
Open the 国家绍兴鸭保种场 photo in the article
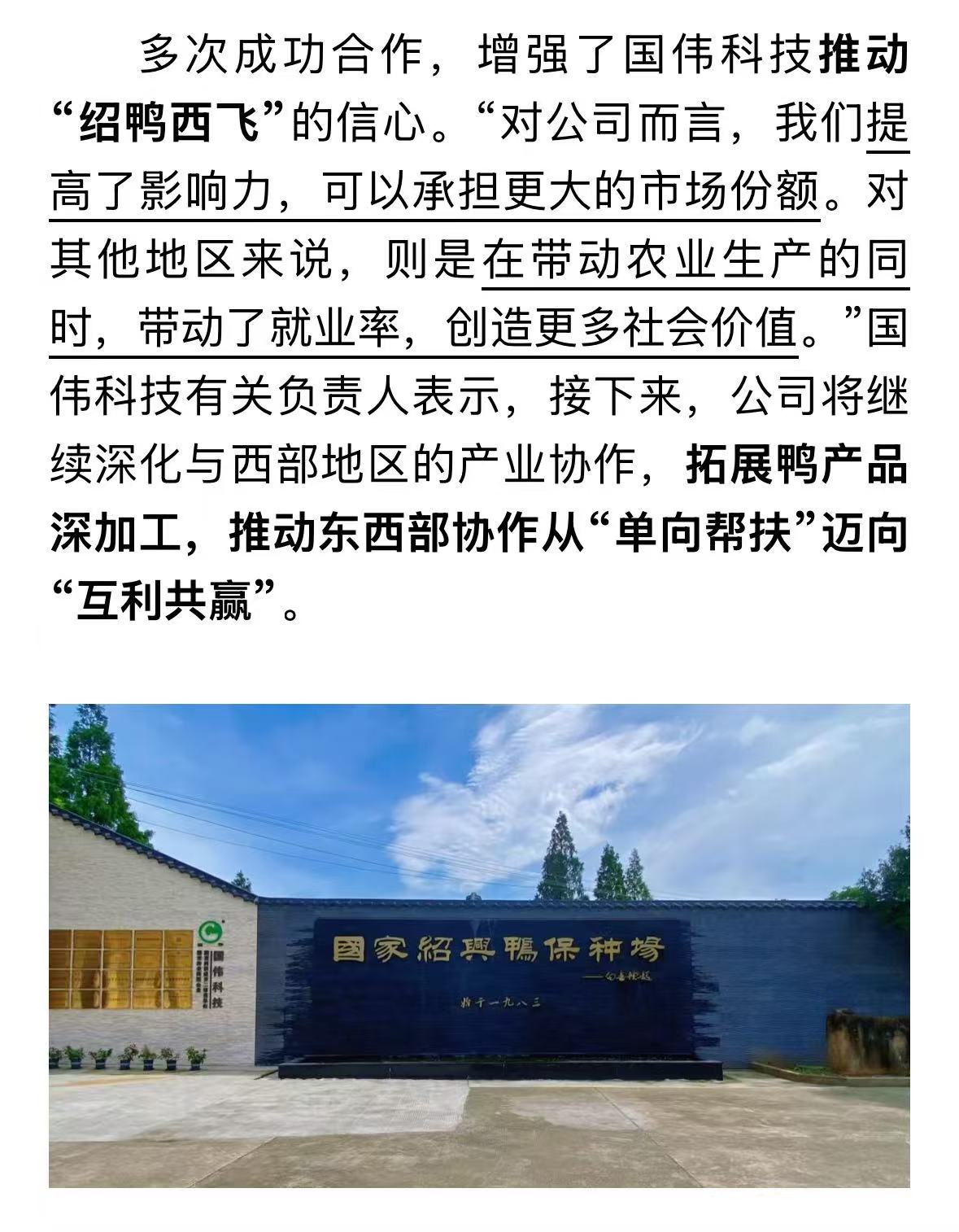(479, 944)
